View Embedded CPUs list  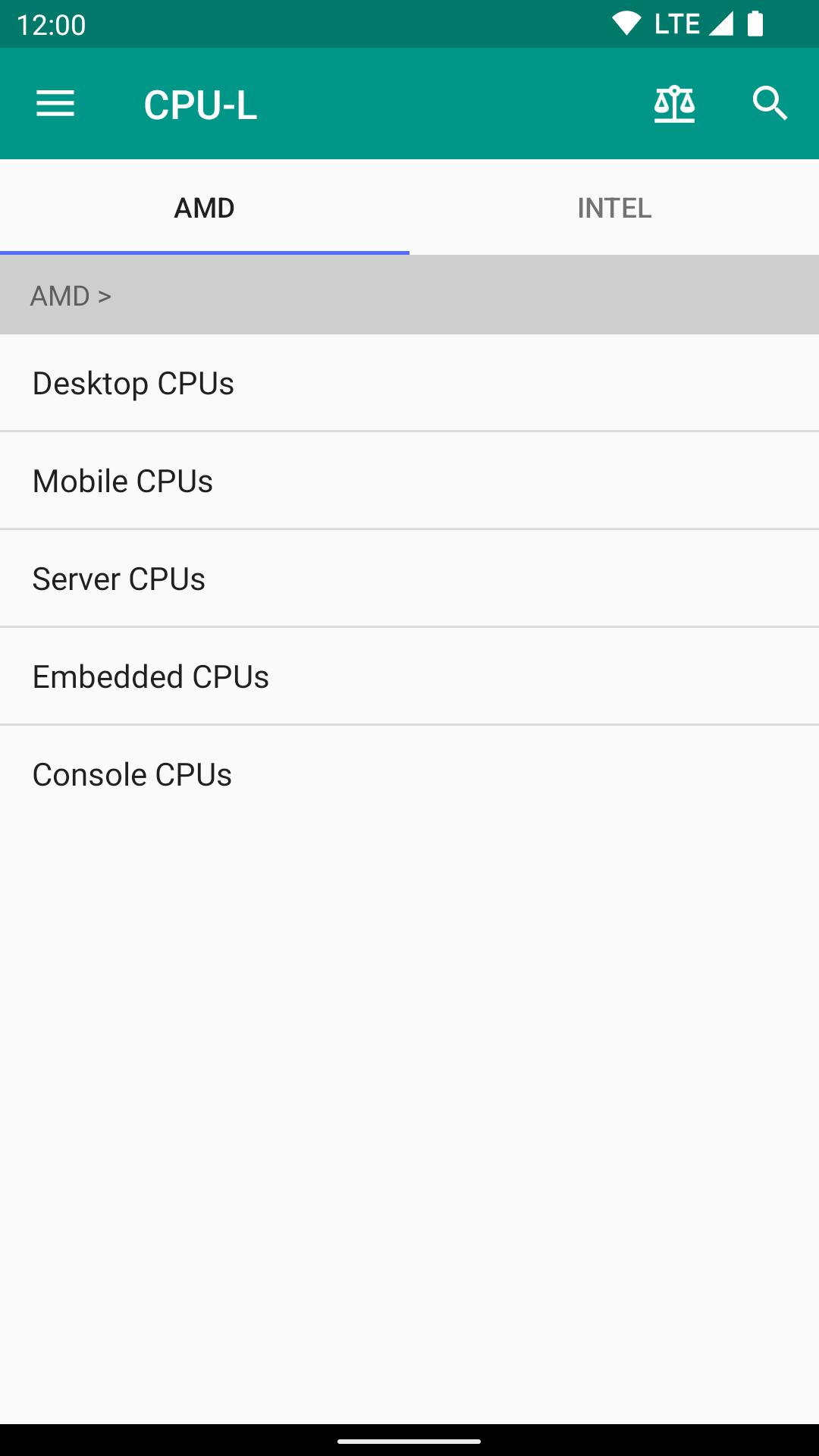point(409,676)
